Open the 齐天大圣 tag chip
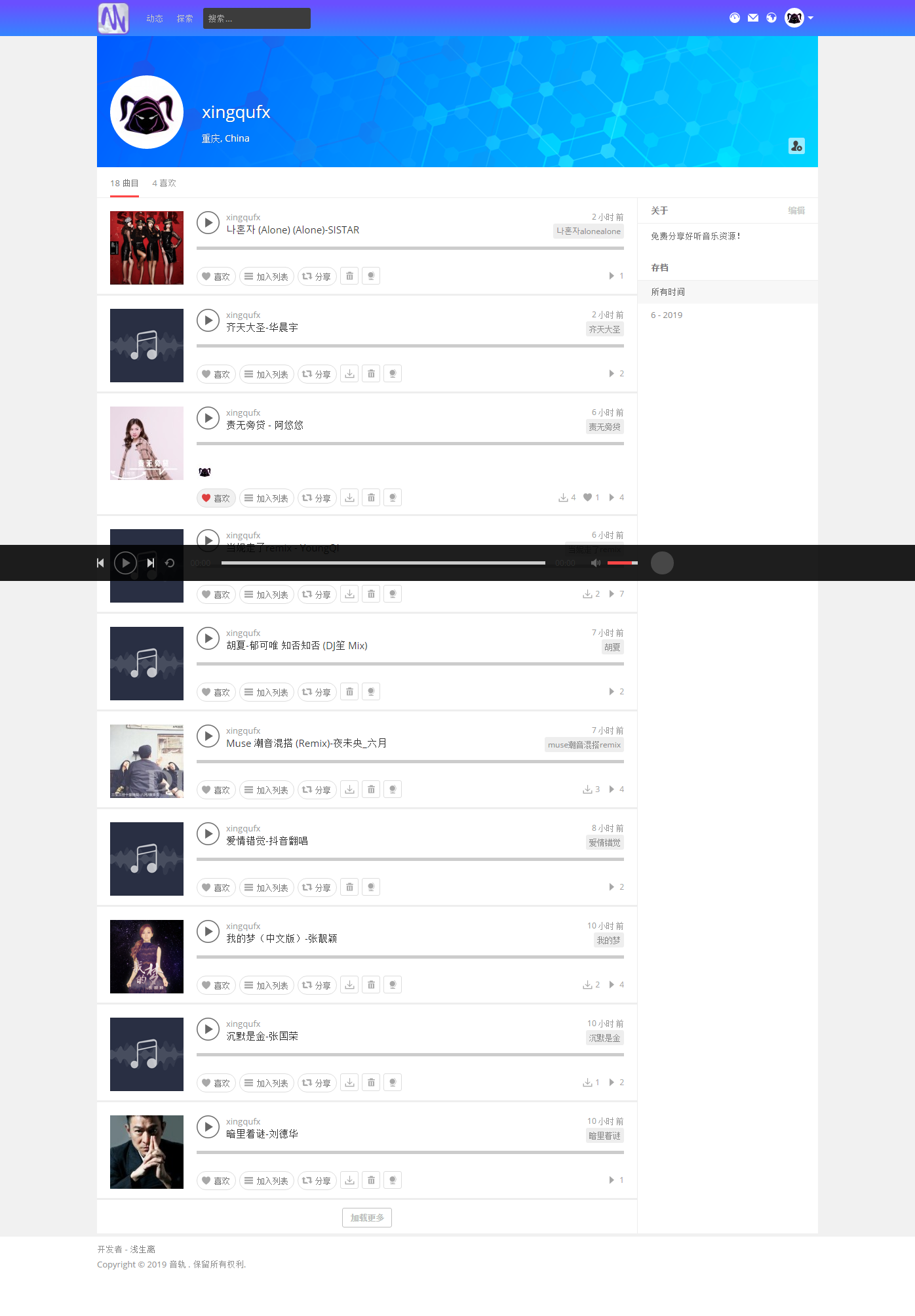The height and width of the screenshot is (1316, 915). click(x=604, y=329)
